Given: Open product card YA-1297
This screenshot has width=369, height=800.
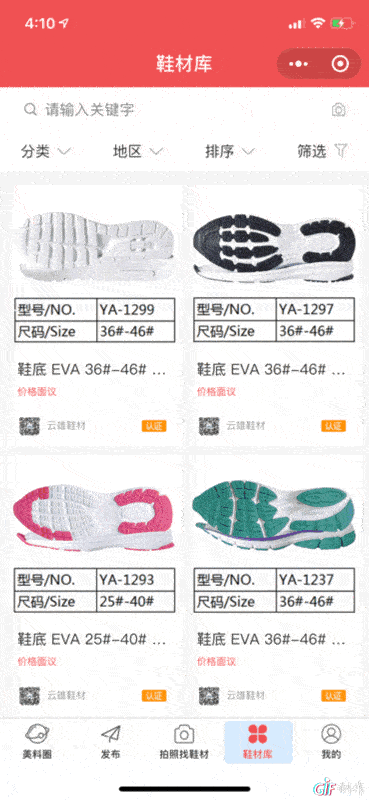Looking at the screenshot, I should 274,315.
